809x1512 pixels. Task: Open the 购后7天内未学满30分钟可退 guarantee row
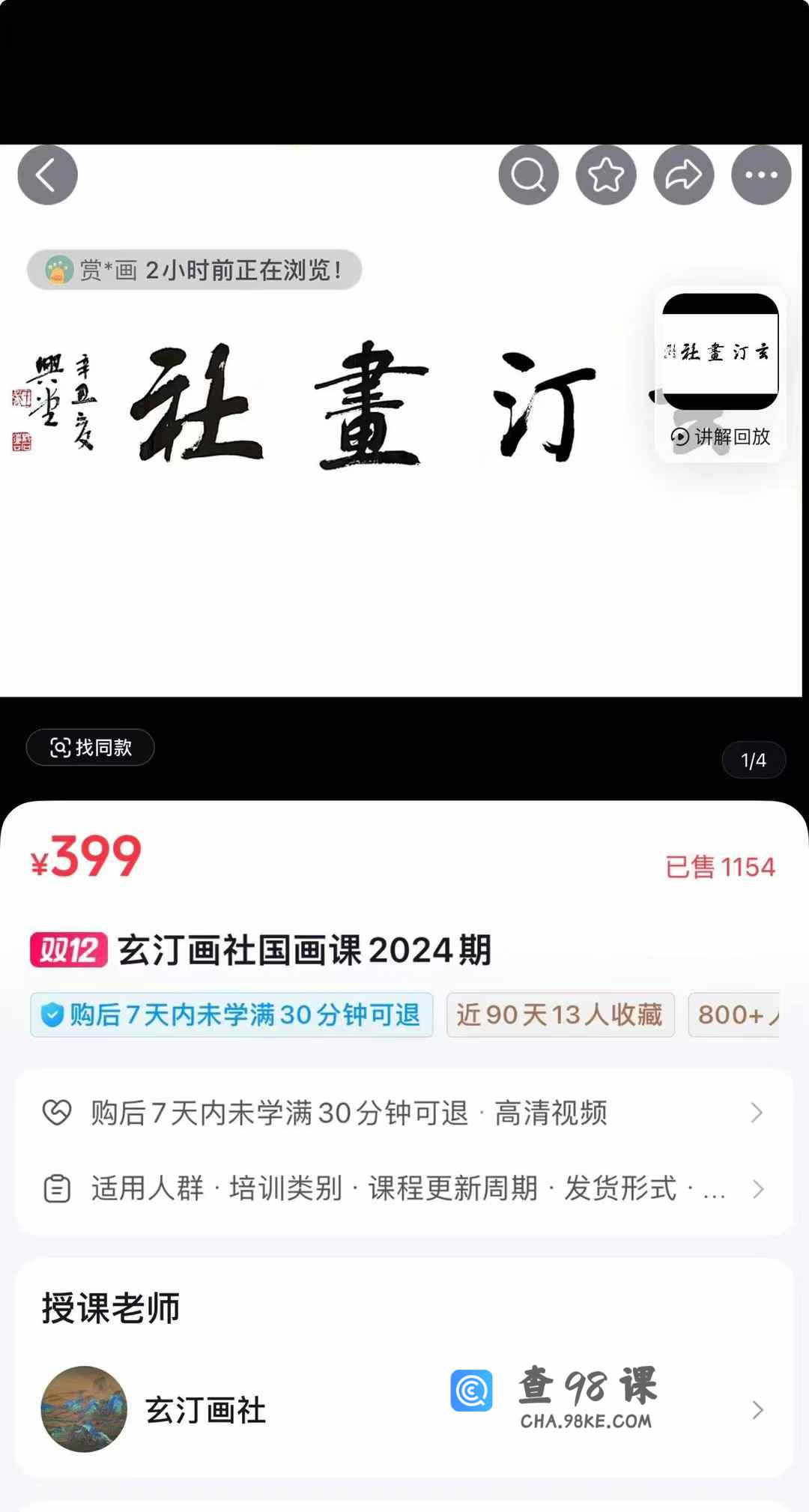(x=403, y=1113)
